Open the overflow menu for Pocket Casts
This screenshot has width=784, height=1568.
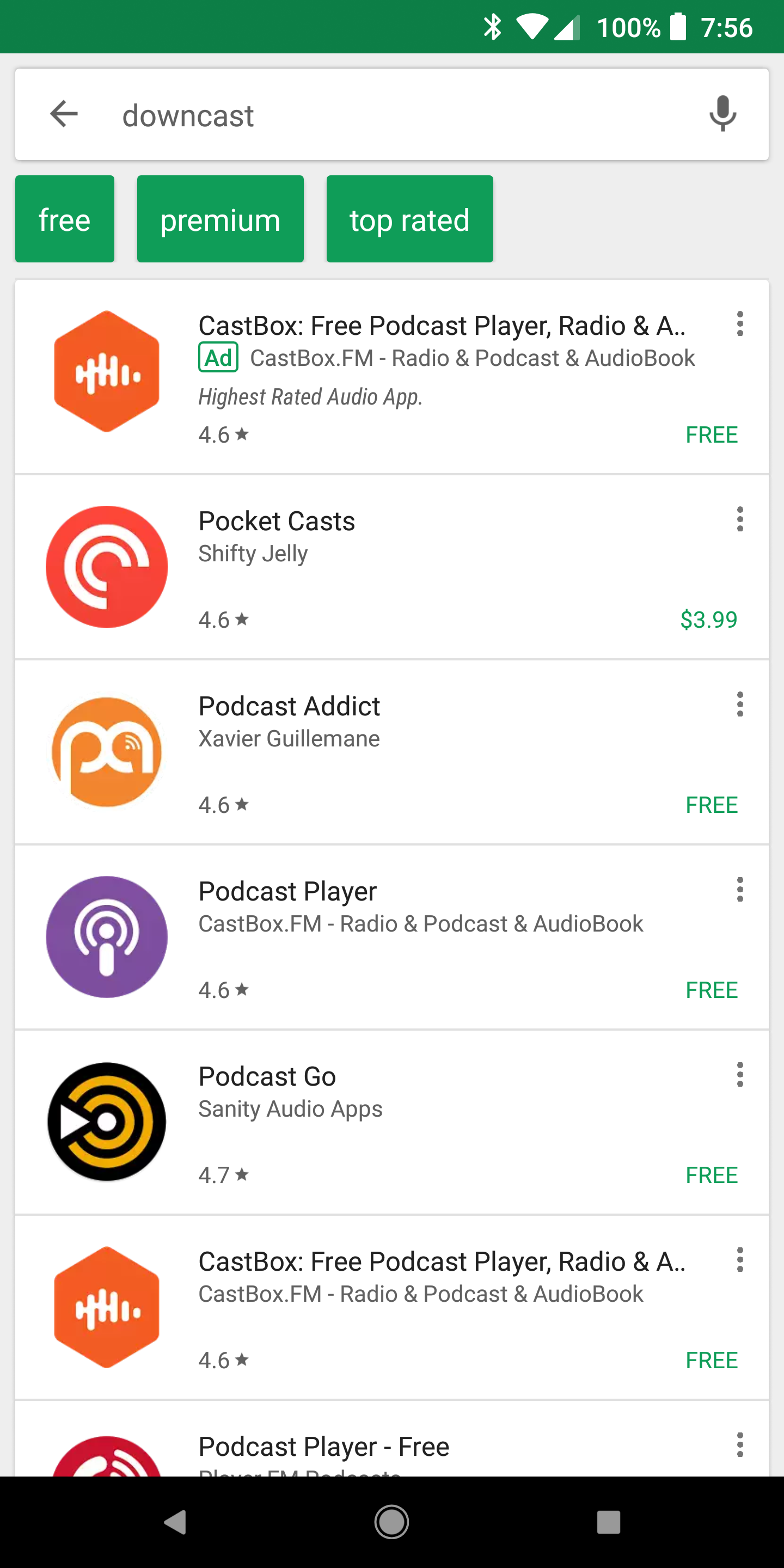(740, 519)
